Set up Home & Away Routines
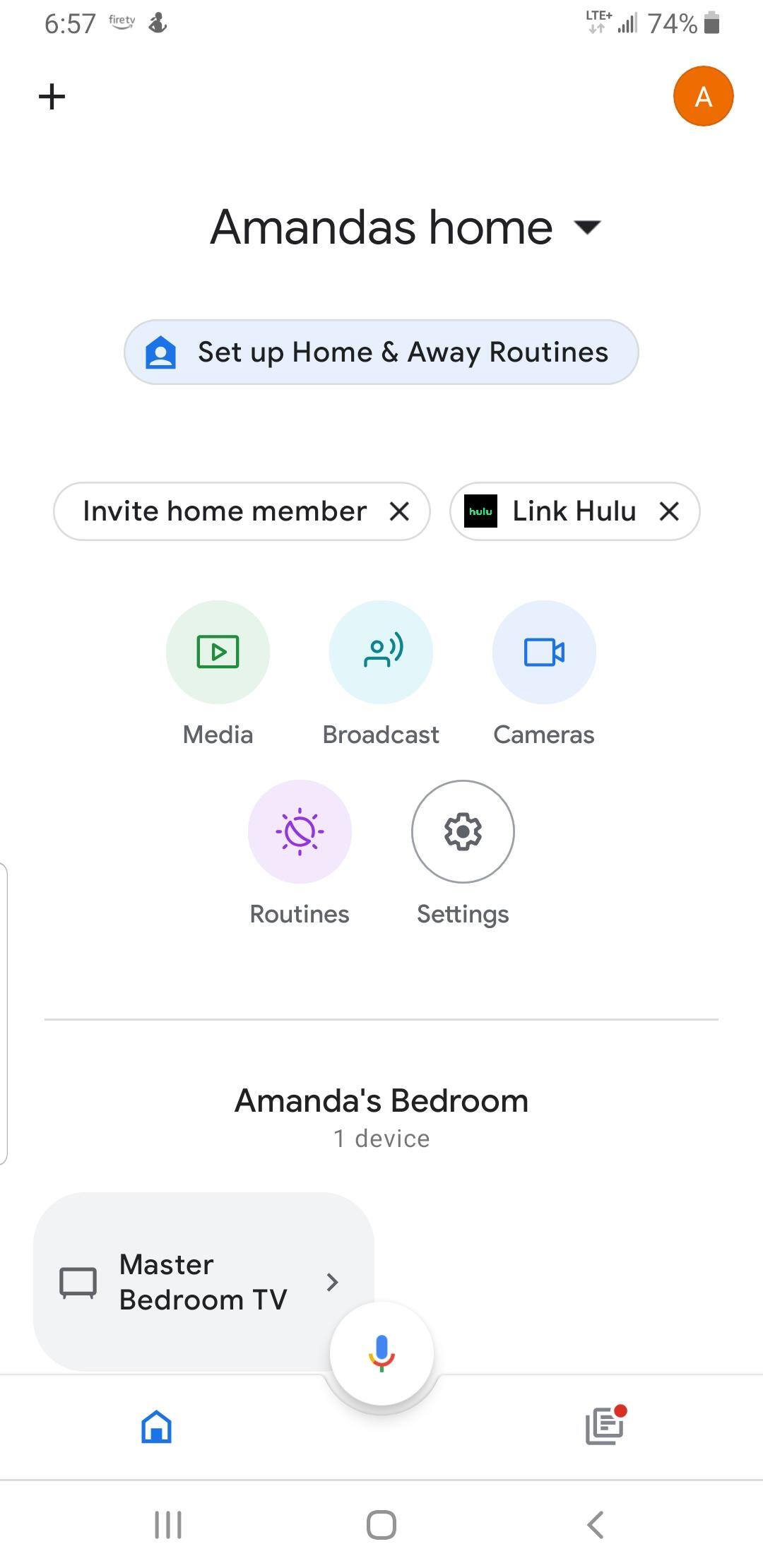 [381, 352]
